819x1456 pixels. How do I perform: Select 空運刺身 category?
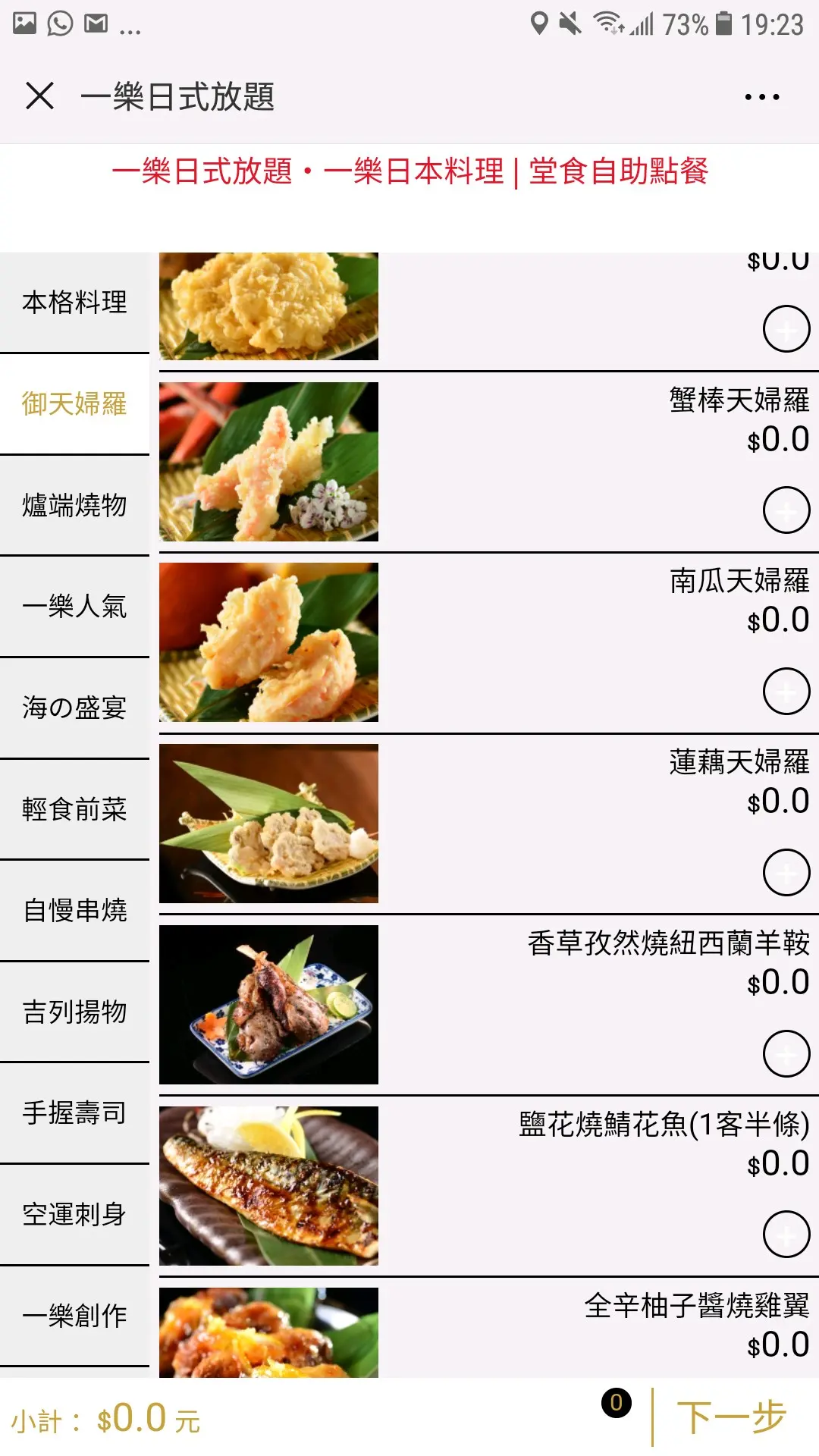point(74,1214)
